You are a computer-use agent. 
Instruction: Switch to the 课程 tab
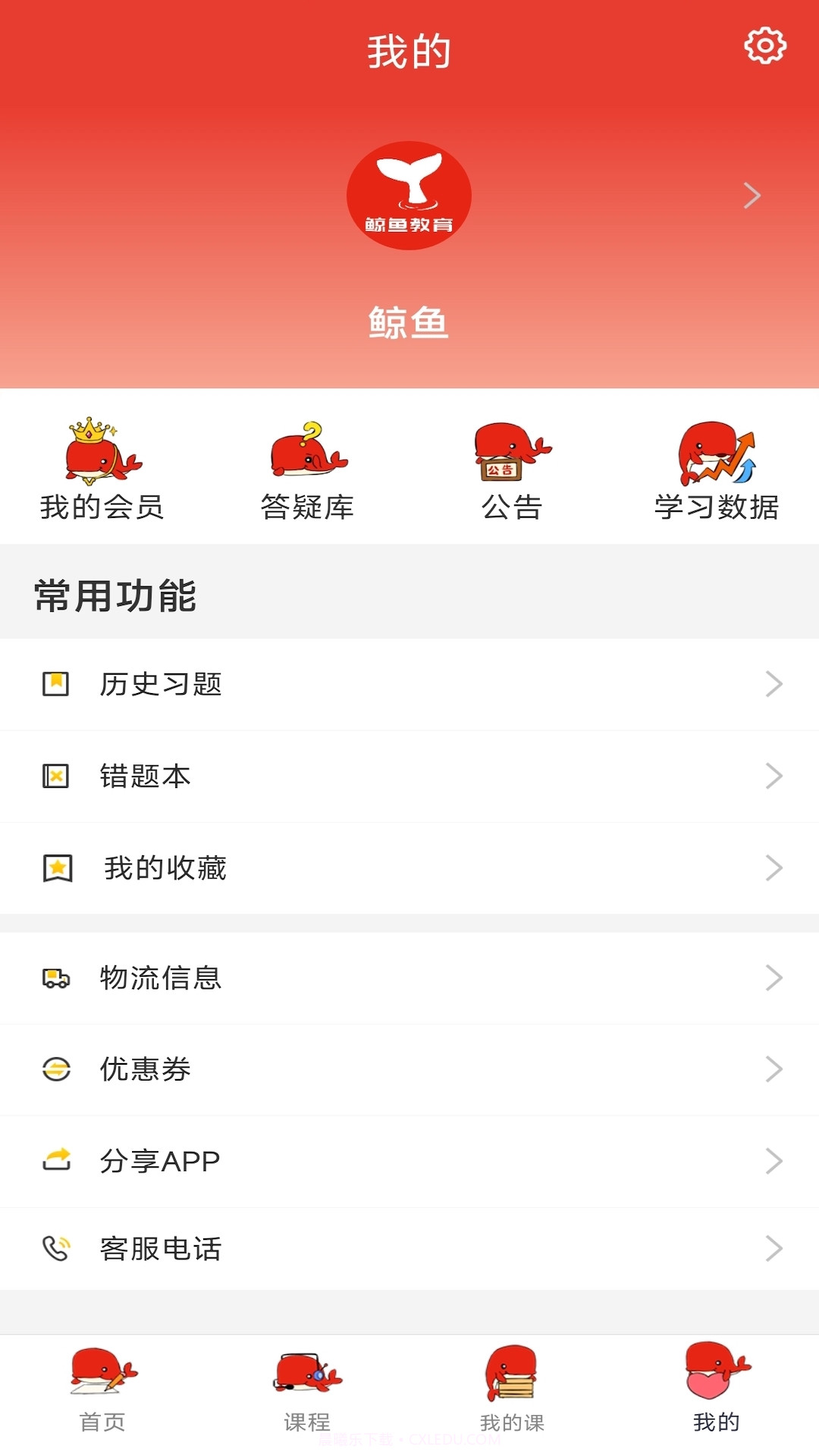[x=306, y=1388]
